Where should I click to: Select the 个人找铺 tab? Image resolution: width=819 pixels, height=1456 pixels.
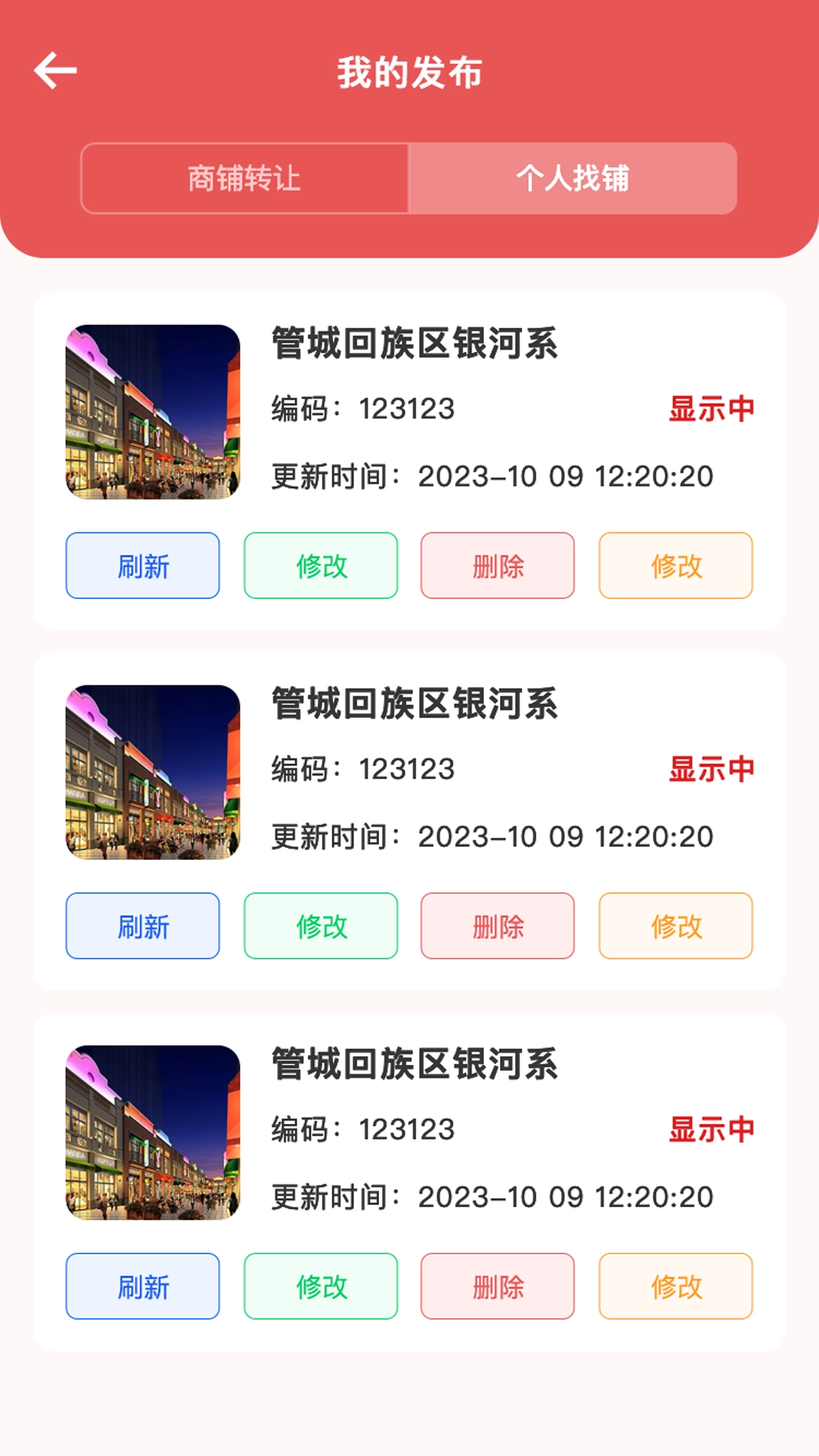tap(571, 179)
